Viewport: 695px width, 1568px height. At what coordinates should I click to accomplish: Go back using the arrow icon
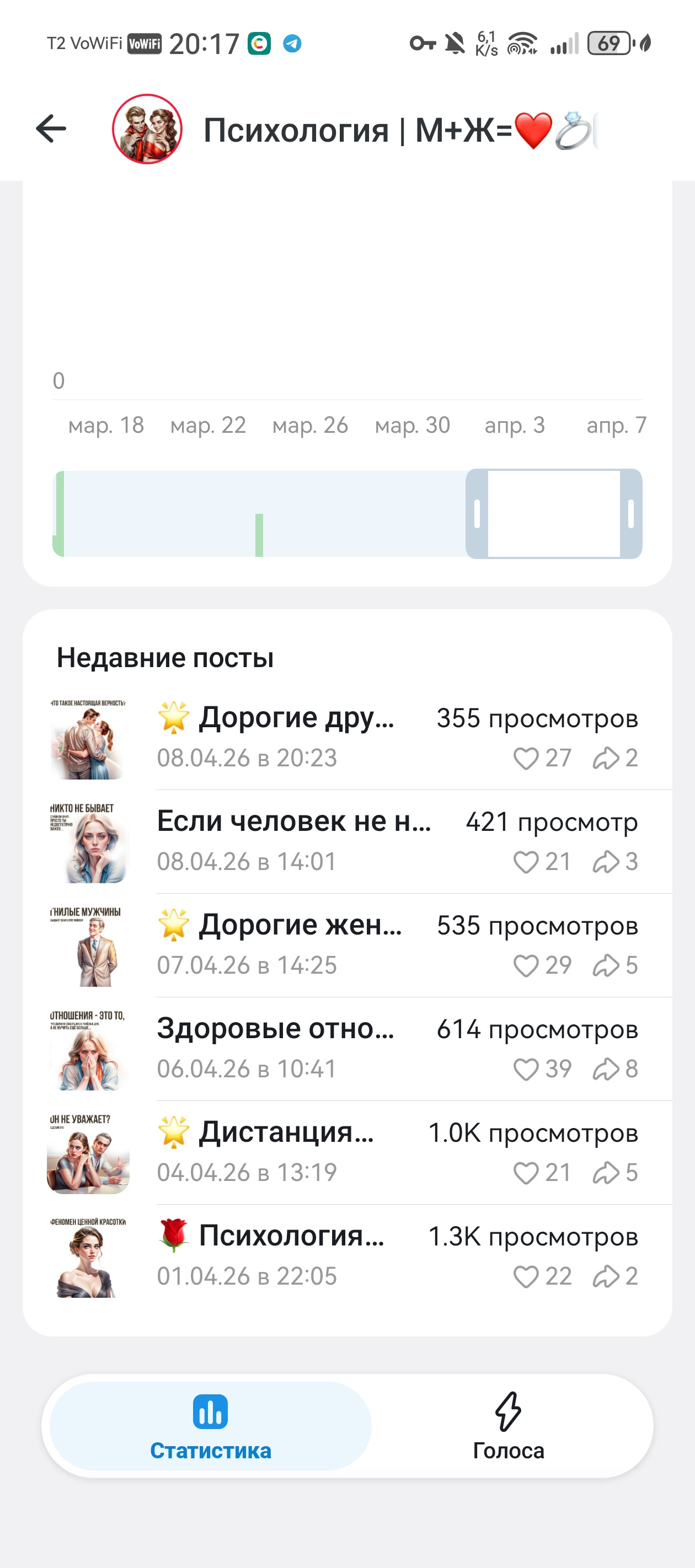(51, 129)
